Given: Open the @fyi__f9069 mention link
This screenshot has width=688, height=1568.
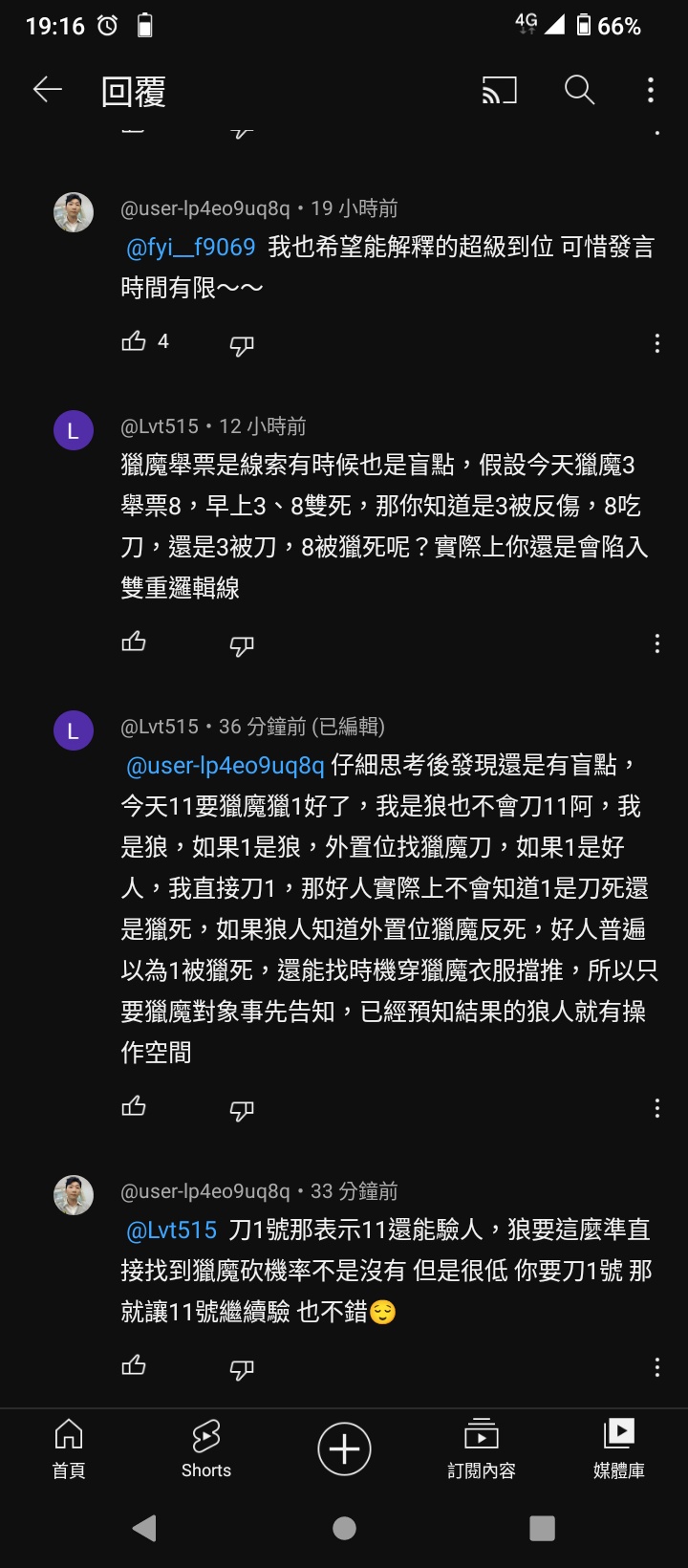Looking at the screenshot, I should [x=190, y=248].
